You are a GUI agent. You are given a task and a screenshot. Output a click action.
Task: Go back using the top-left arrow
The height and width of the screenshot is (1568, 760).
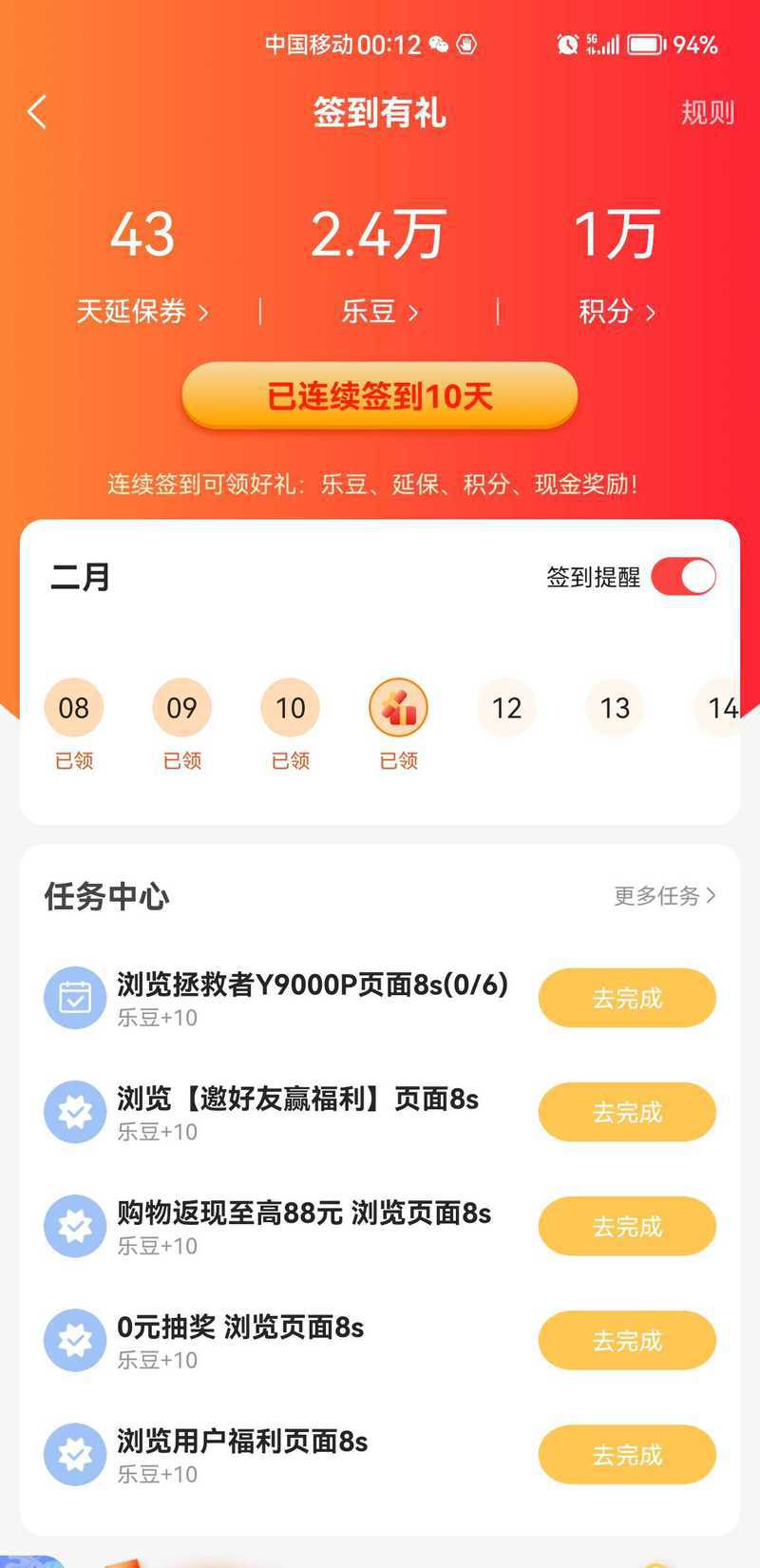pos(37,112)
